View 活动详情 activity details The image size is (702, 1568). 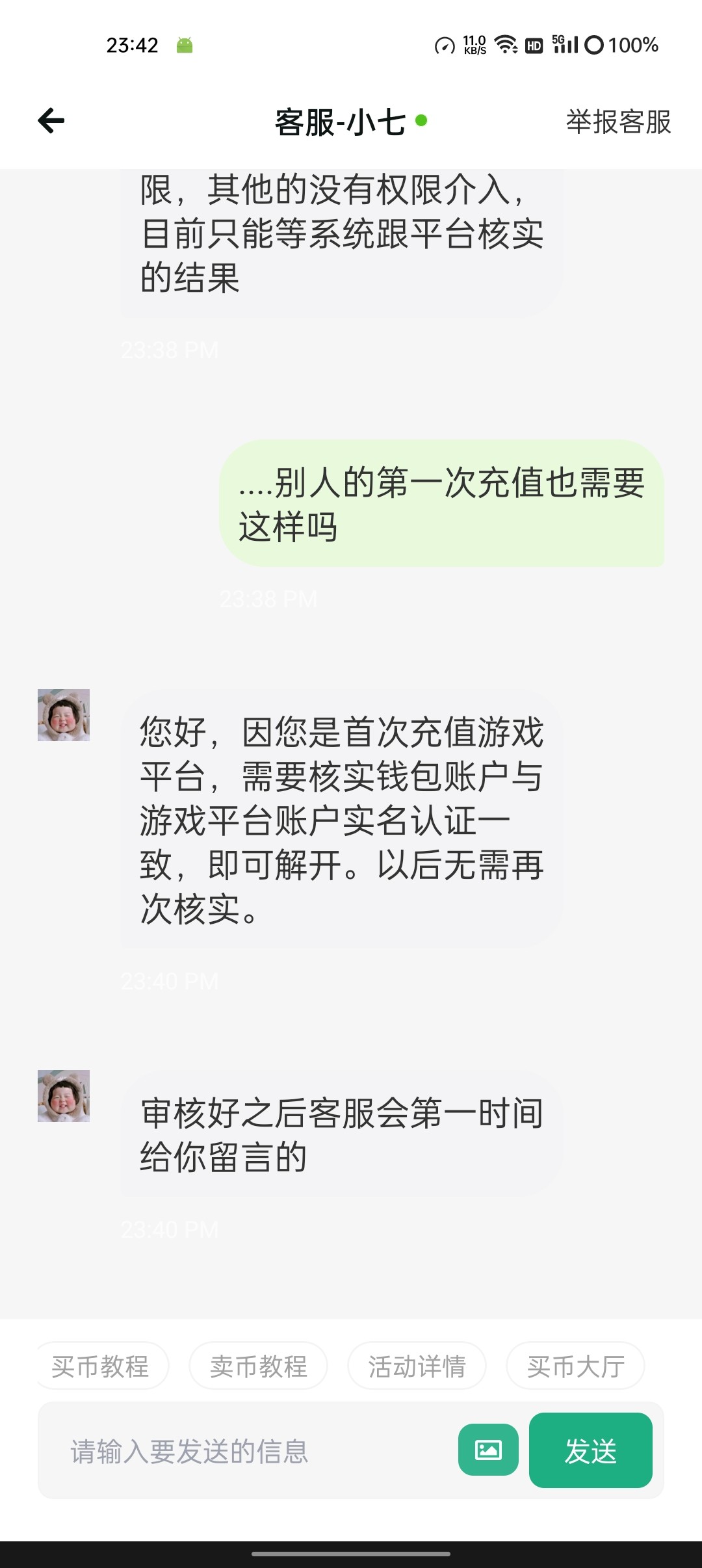[417, 1366]
